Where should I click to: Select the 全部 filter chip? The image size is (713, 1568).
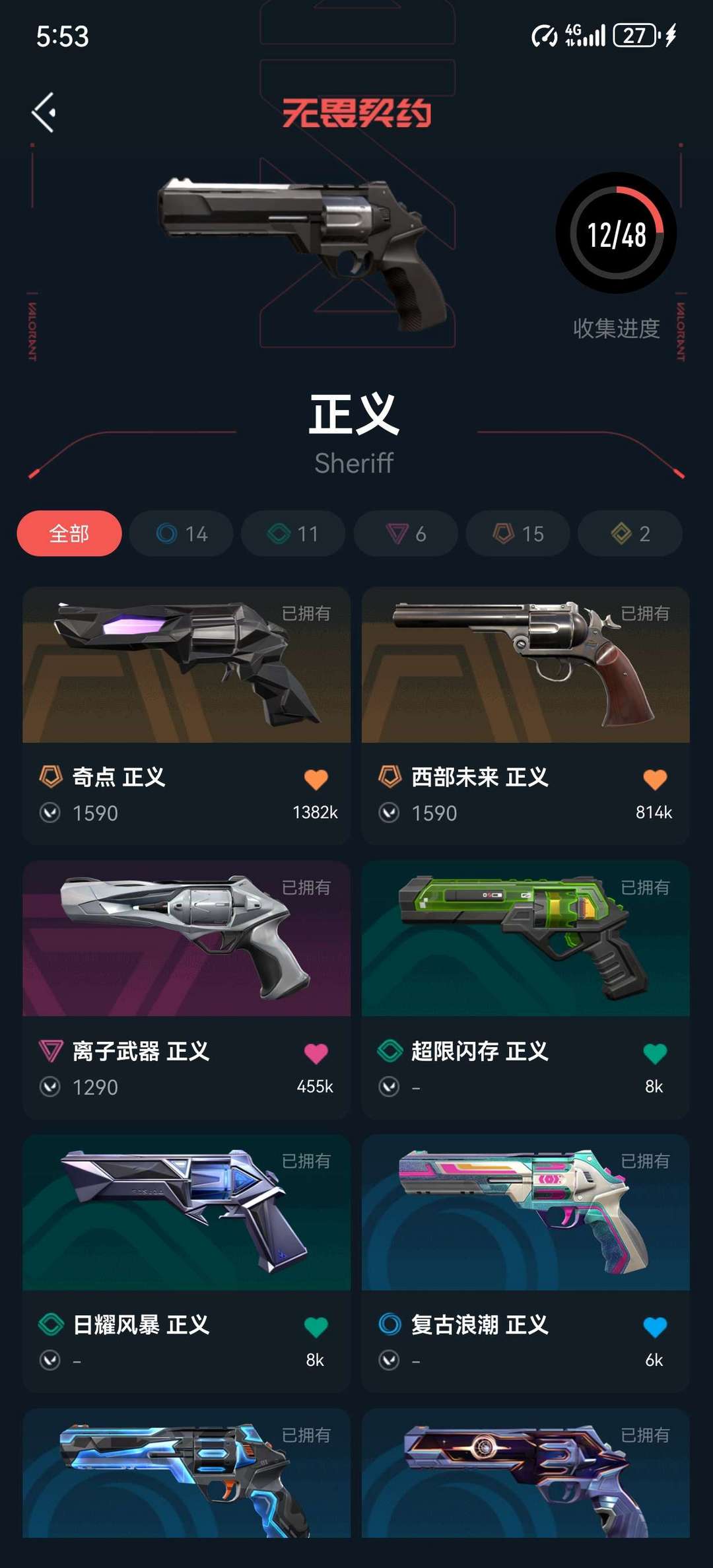[69, 533]
